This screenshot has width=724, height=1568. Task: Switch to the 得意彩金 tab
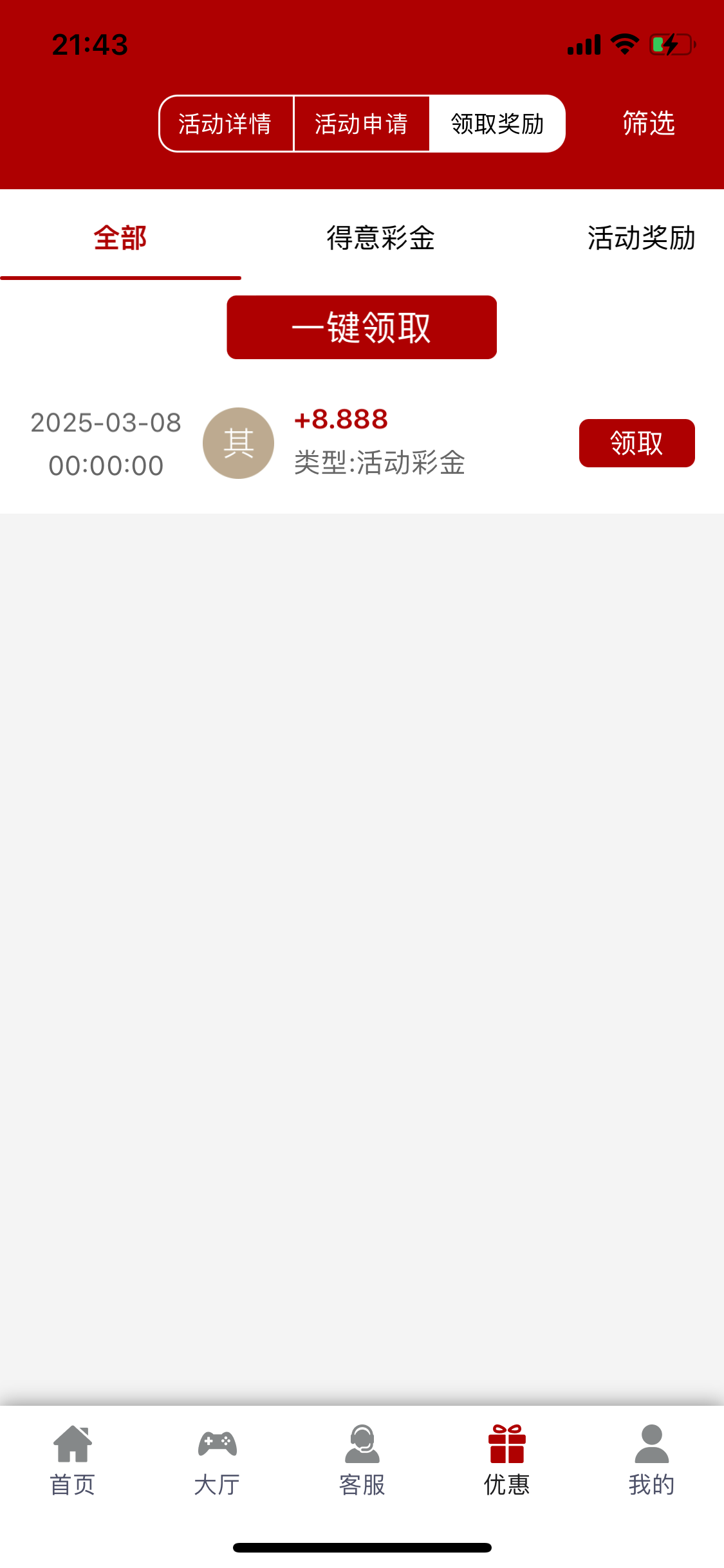380,238
